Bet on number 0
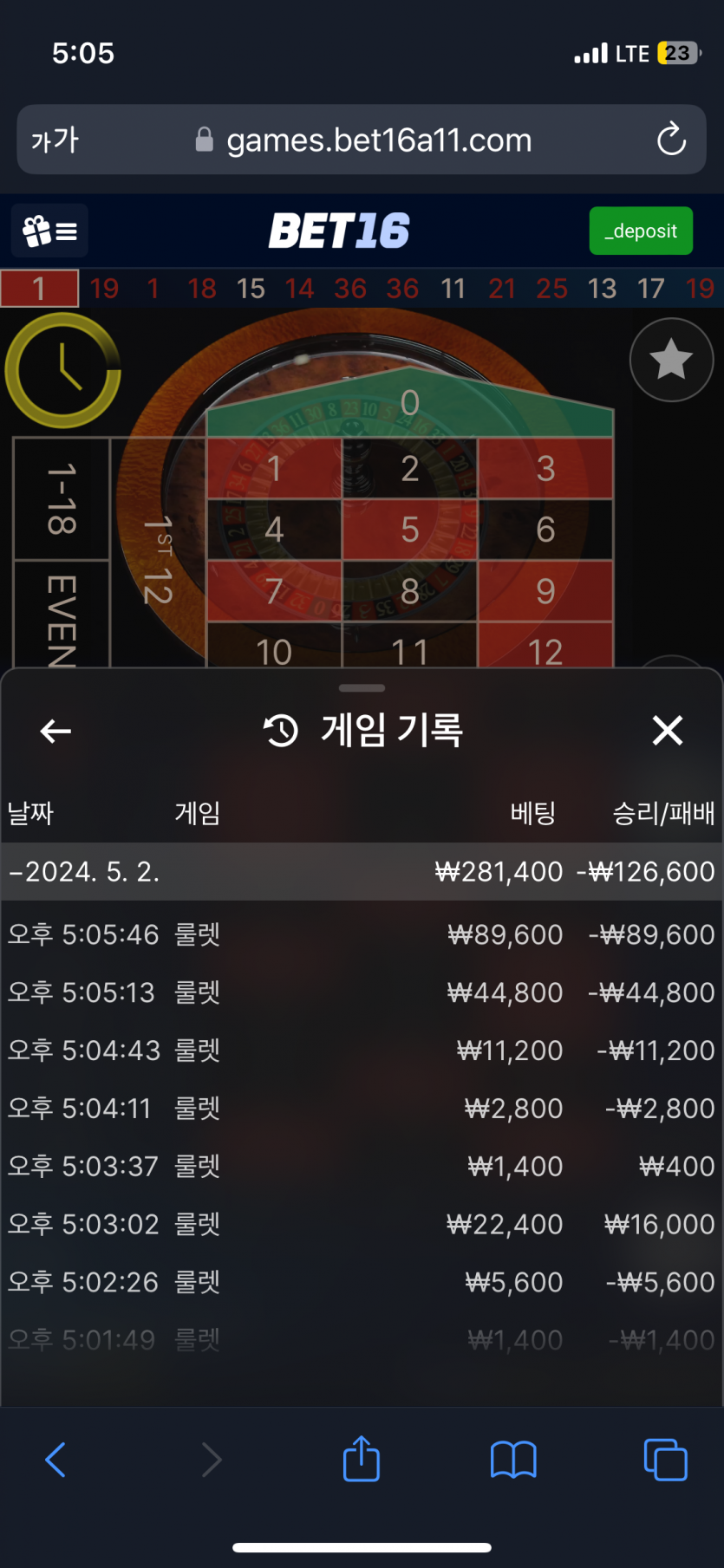The width and height of the screenshot is (724, 1568). click(x=410, y=404)
